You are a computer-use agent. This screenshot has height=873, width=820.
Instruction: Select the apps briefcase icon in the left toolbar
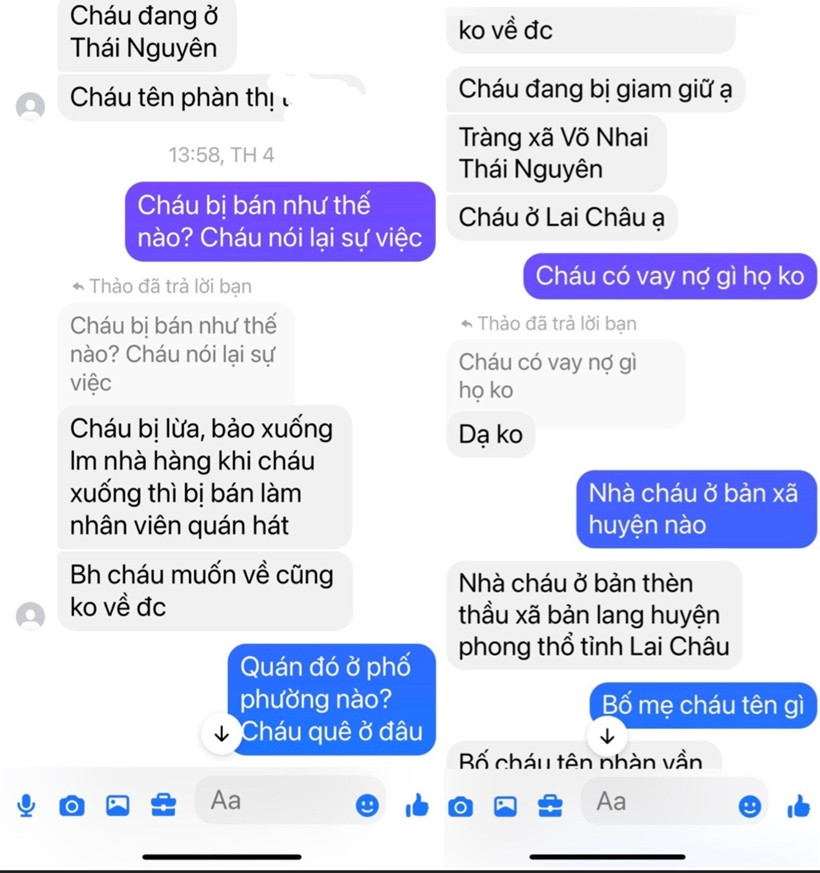pos(163,803)
